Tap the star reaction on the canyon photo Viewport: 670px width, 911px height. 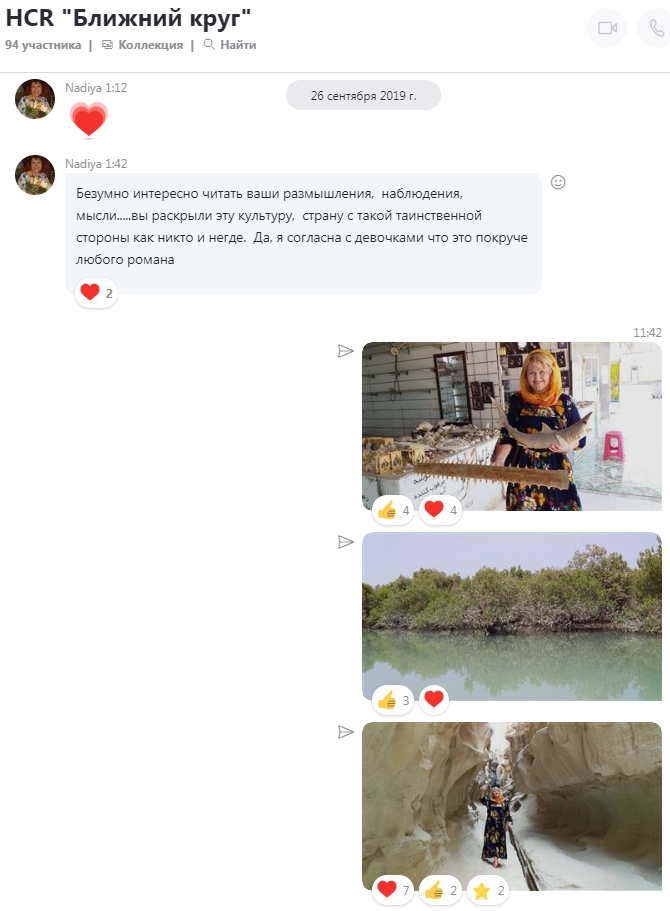pos(487,889)
